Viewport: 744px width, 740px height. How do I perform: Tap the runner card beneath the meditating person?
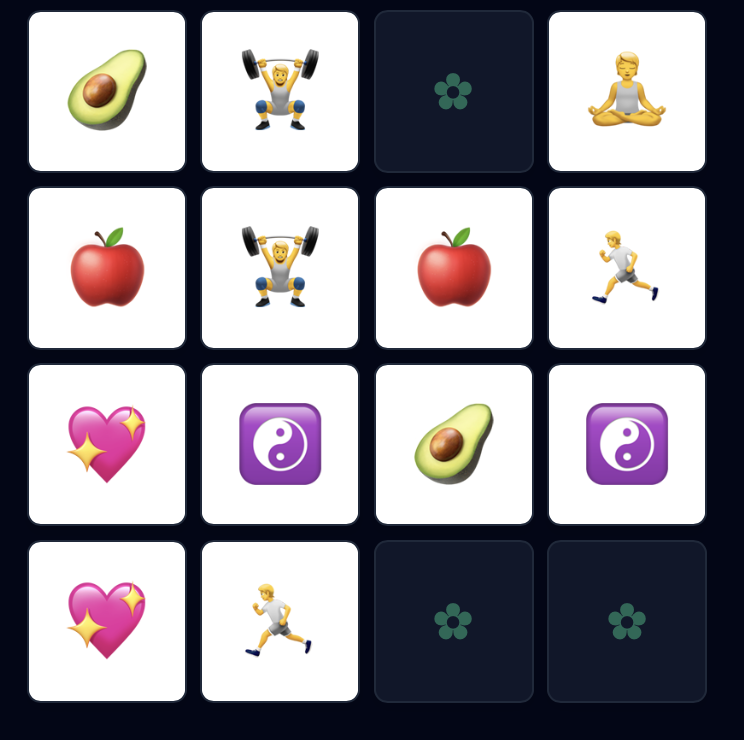627,268
